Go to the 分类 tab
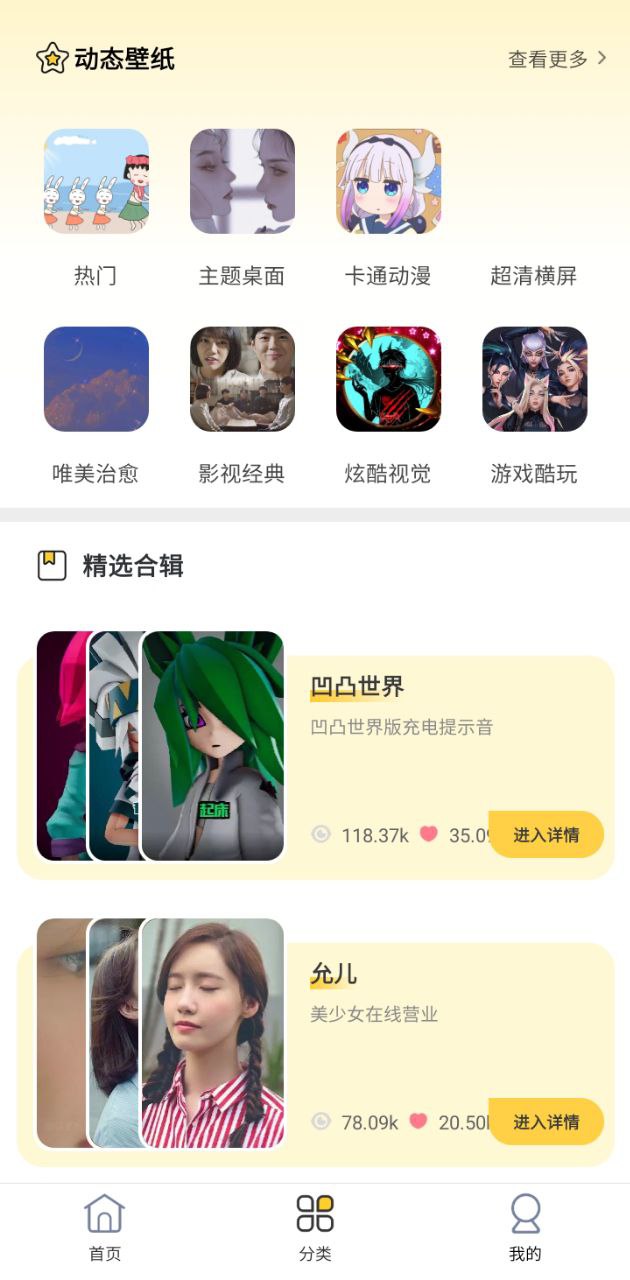 coord(315,1228)
